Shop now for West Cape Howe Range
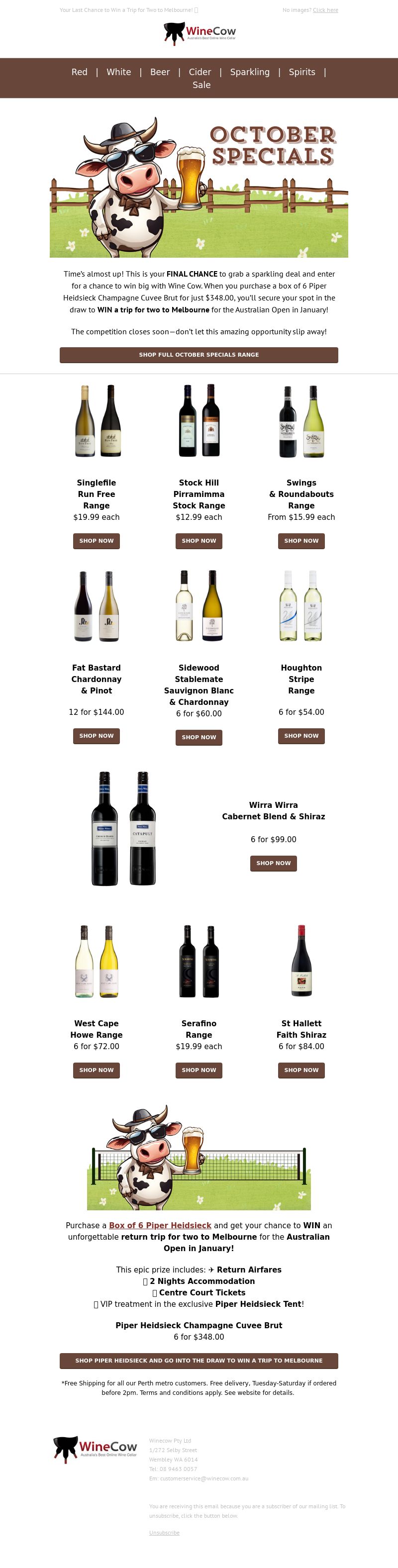 pos(96,1070)
